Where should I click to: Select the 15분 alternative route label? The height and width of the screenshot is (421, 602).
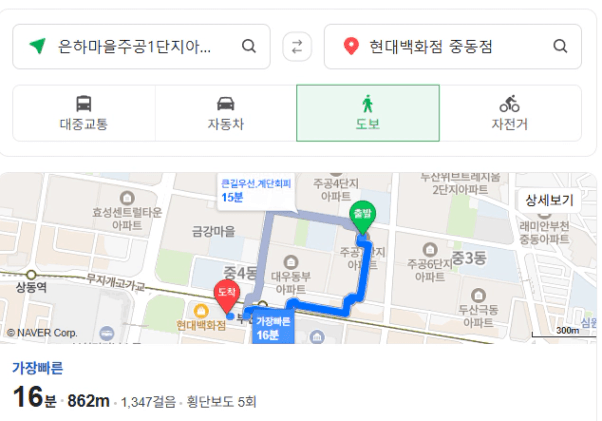pos(256,190)
